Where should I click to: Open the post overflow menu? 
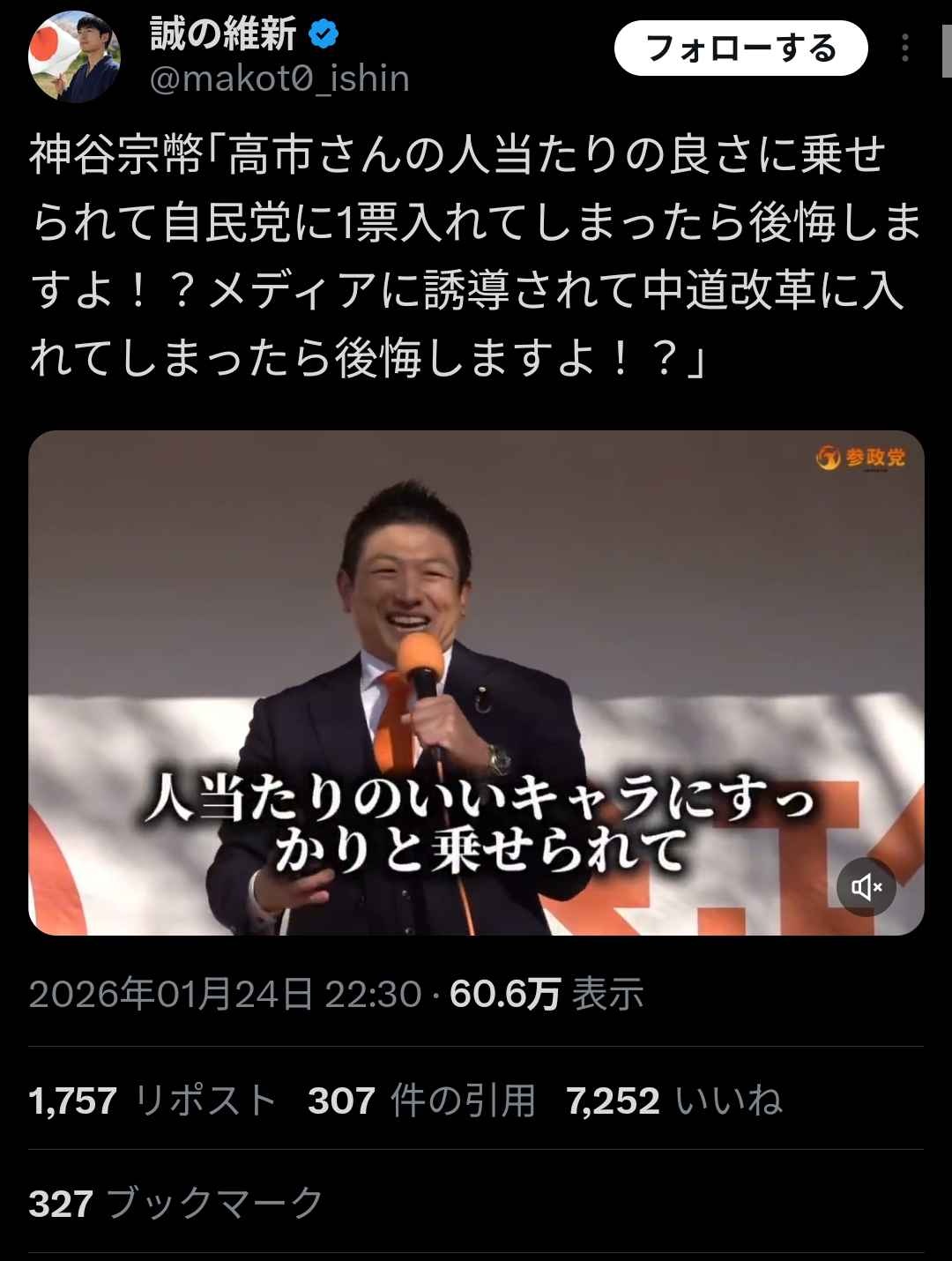coord(905,48)
